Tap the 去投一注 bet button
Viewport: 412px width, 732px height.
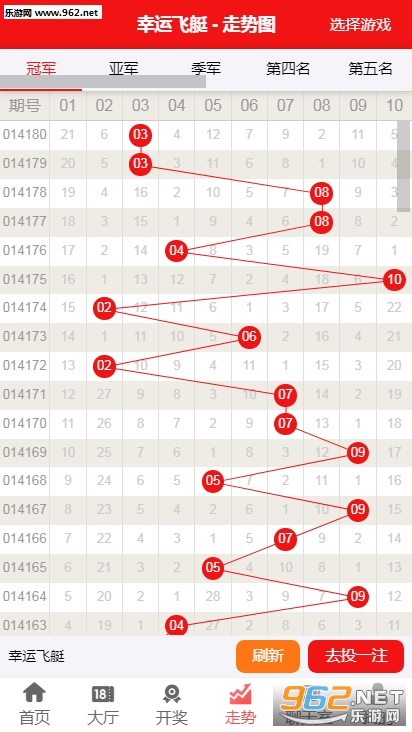pyautogui.click(x=356, y=656)
